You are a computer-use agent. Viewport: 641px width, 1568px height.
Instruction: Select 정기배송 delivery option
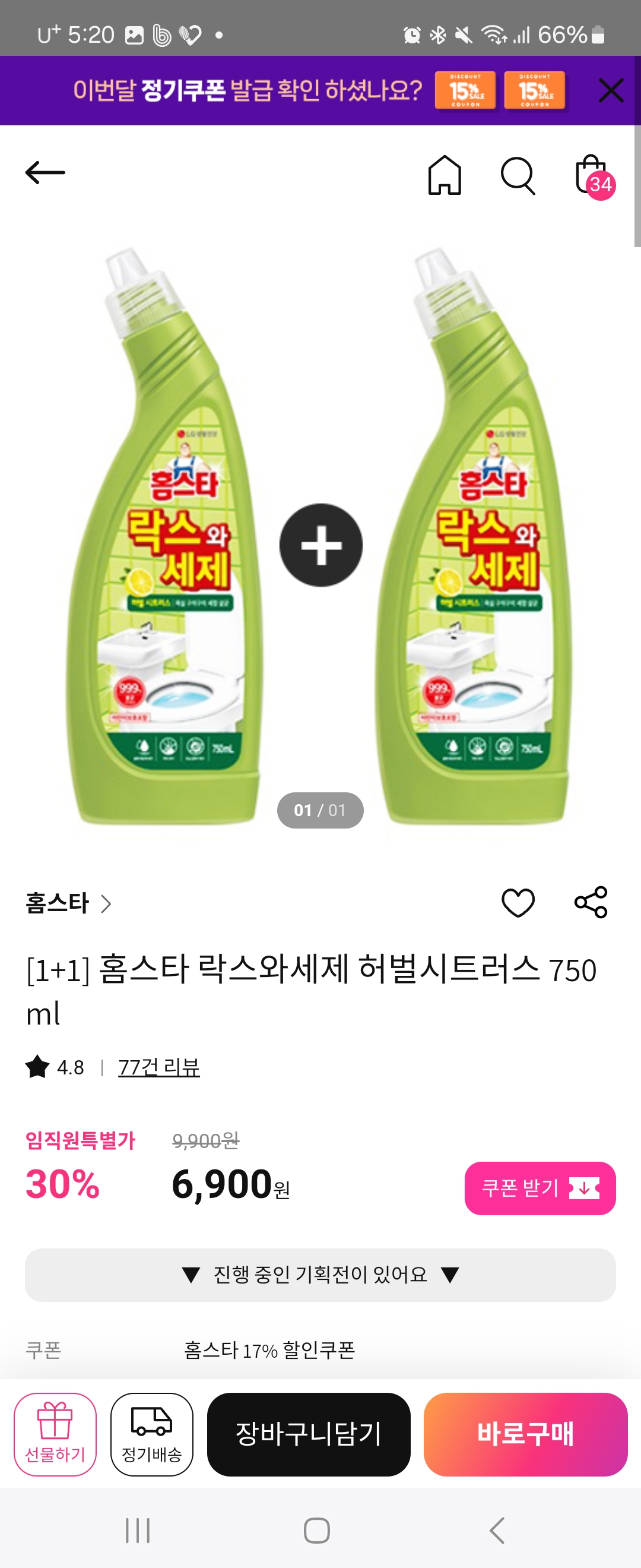click(151, 1434)
